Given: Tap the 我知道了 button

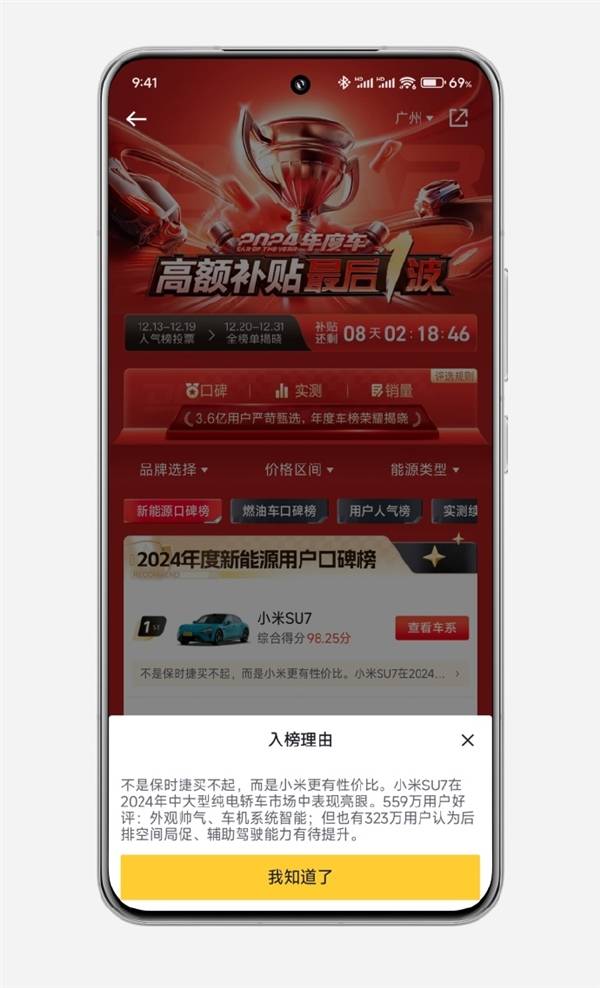Looking at the screenshot, I should point(300,877).
